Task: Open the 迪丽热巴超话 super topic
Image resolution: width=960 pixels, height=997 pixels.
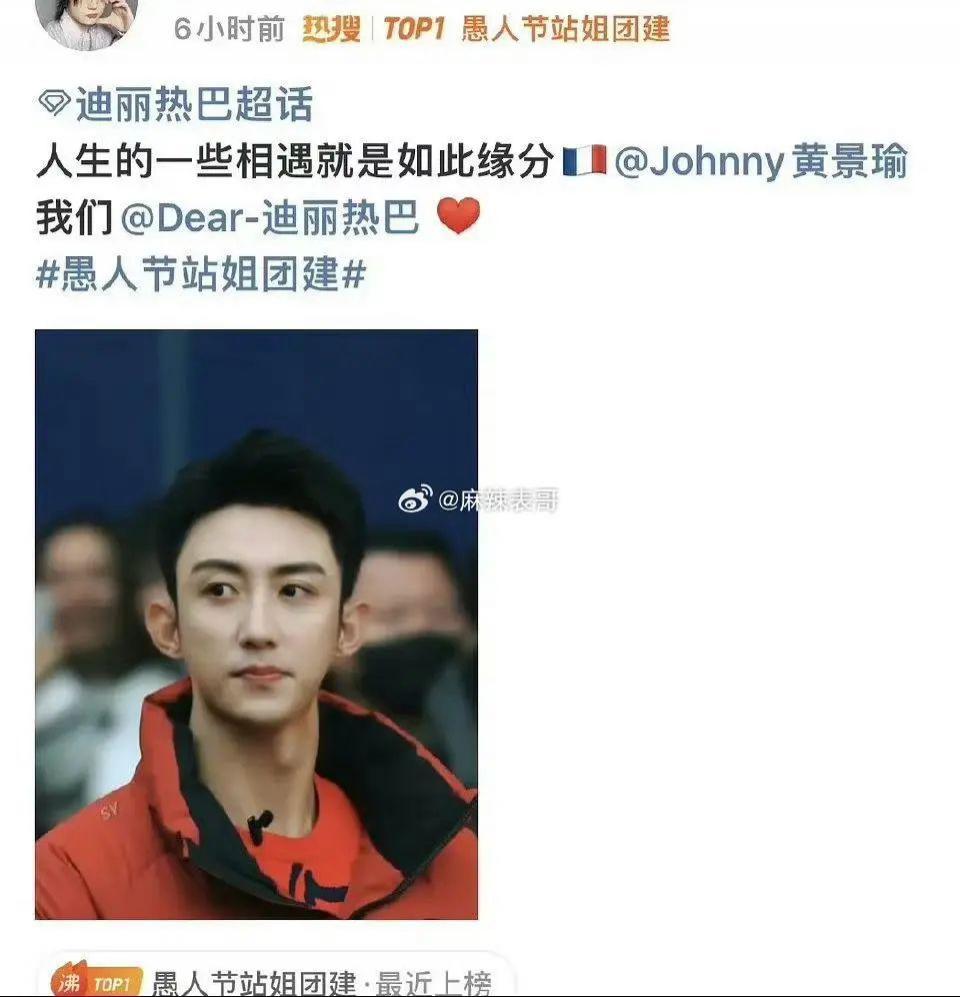Action: tap(176, 104)
